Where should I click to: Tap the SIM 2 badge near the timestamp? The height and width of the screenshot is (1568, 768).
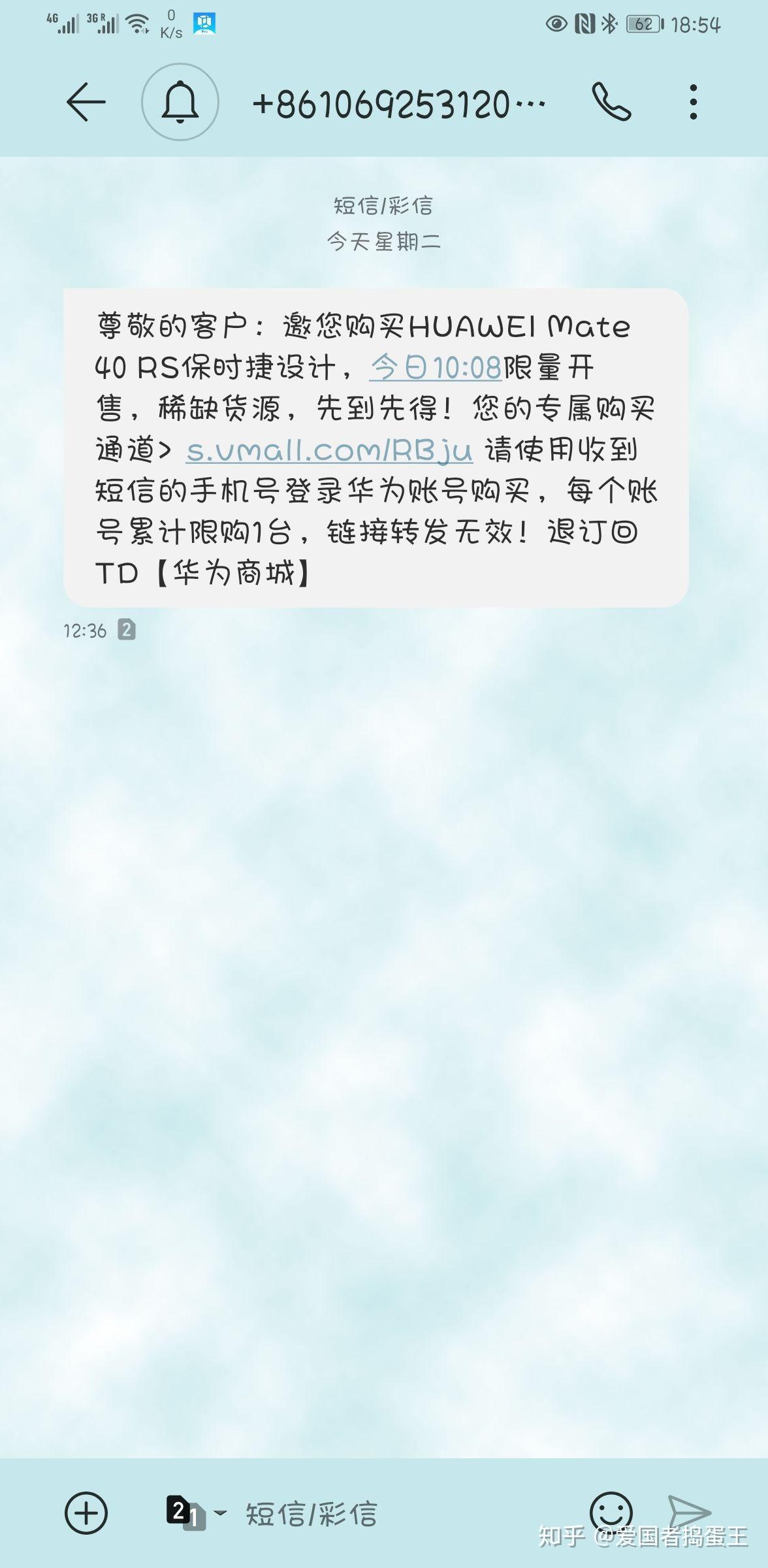128,629
